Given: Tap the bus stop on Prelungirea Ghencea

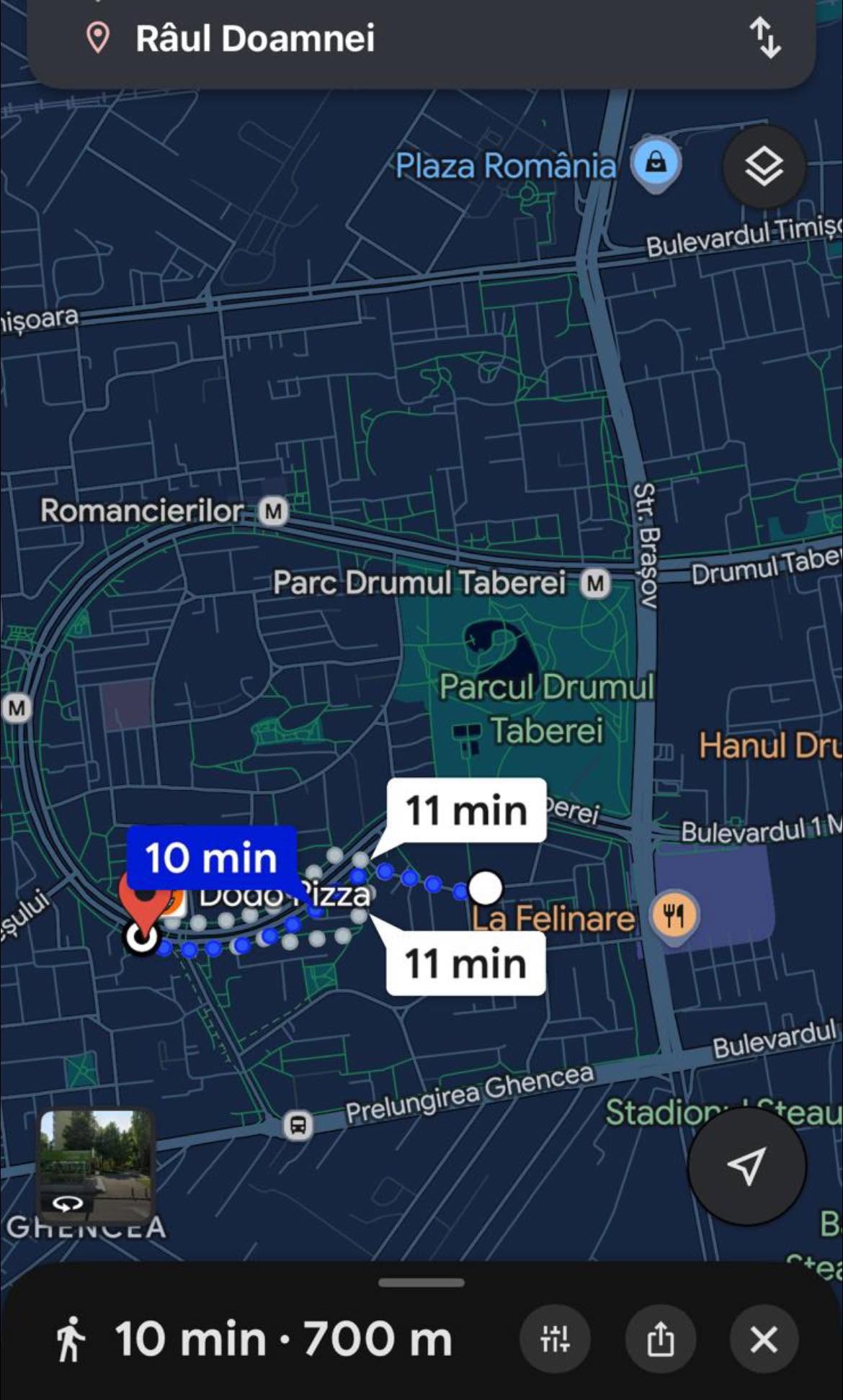Looking at the screenshot, I should (x=298, y=1125).
